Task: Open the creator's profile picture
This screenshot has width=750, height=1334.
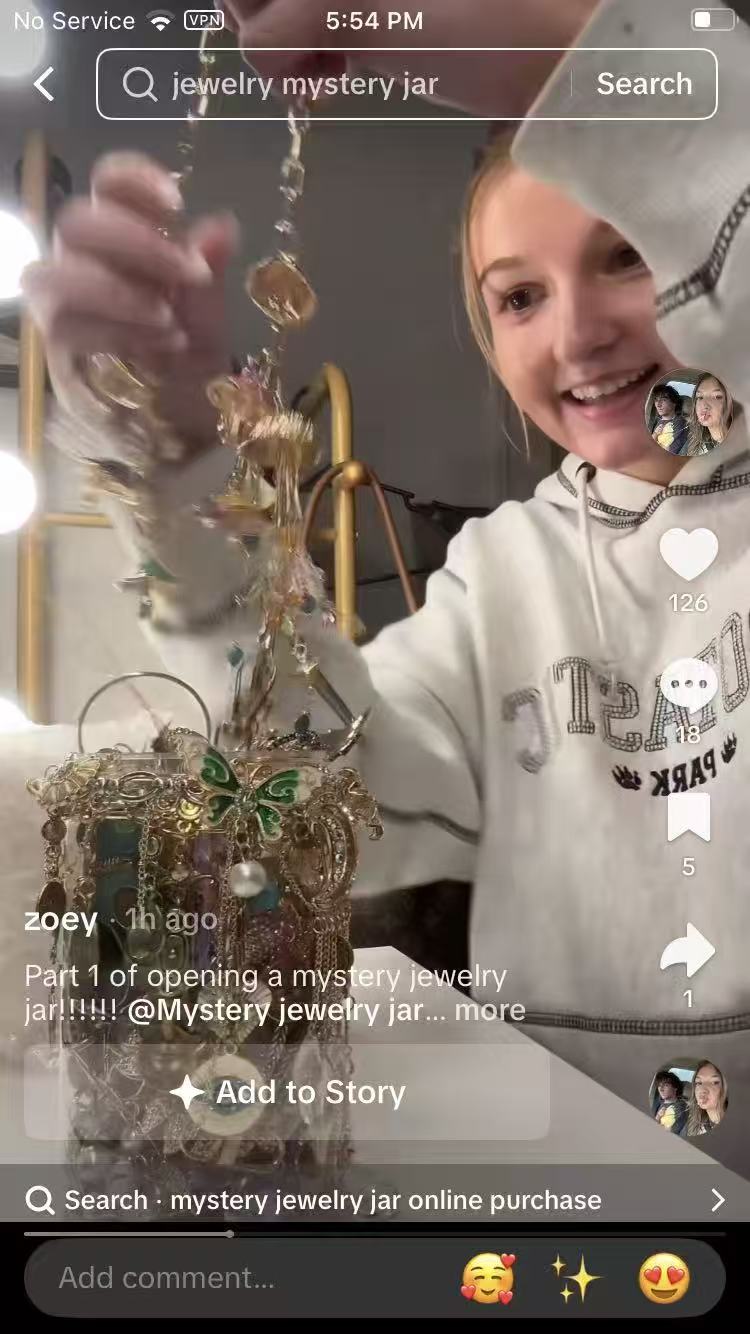Action: tap(688, 413)
